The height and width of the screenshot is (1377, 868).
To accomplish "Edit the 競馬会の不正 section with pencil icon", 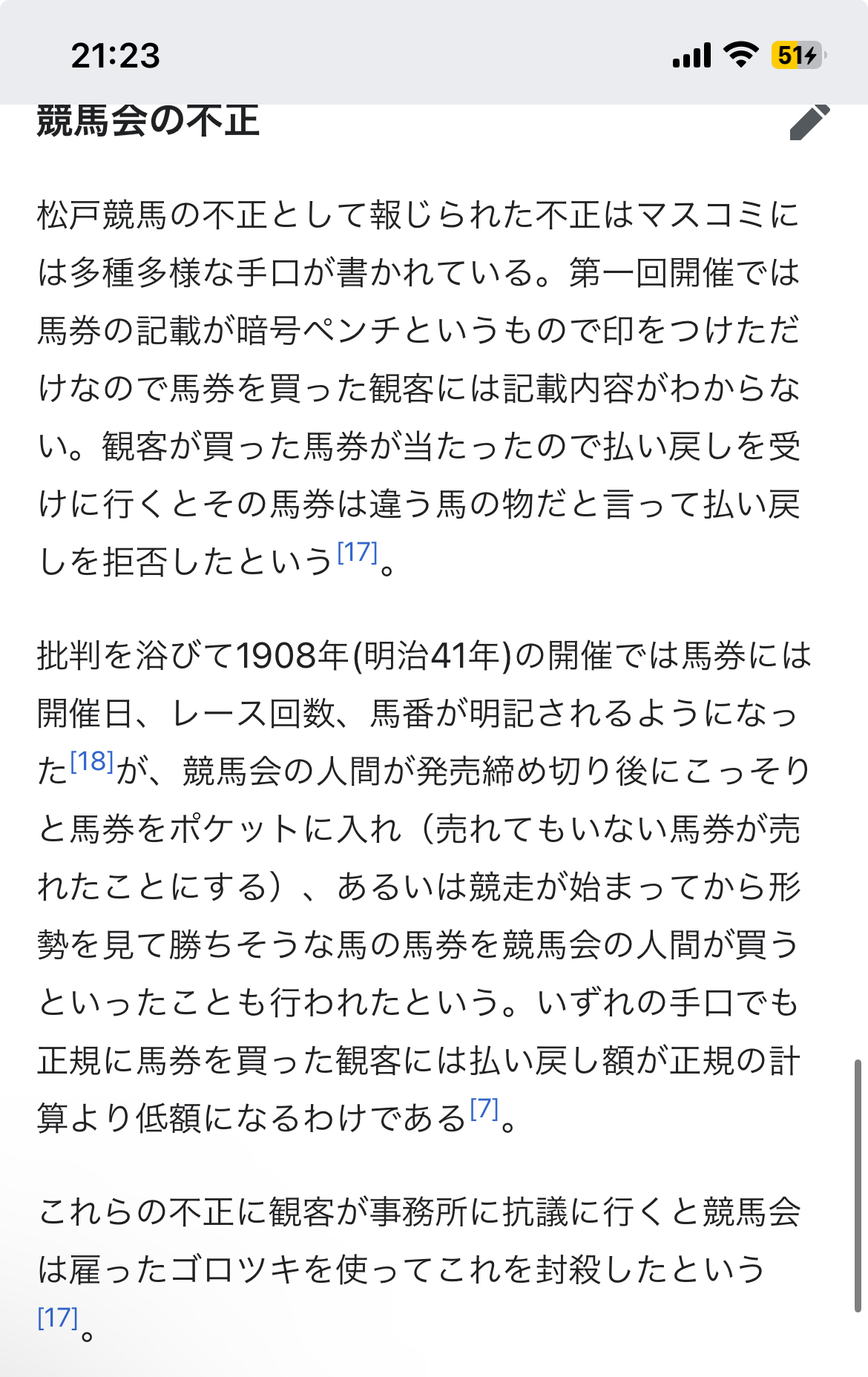I will [809, 122].
